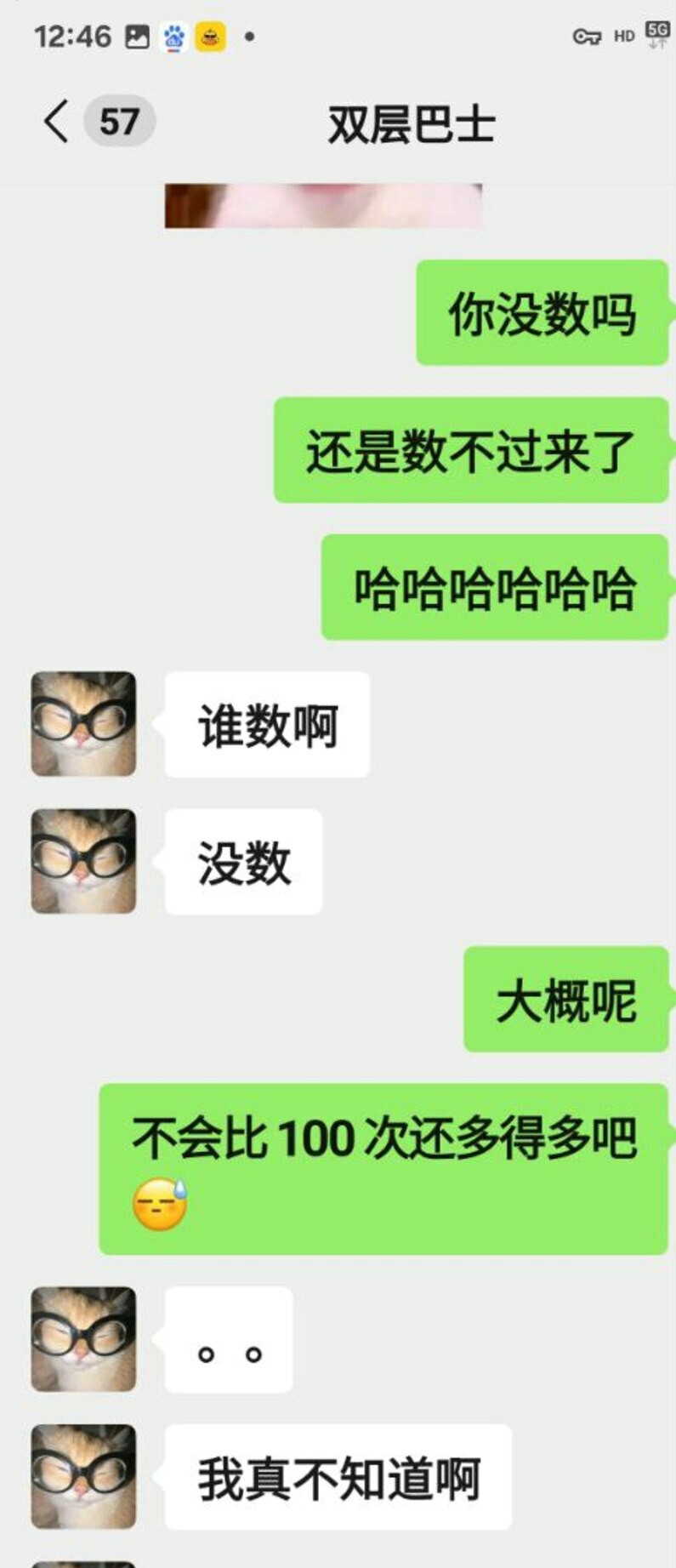Tap the cat avatar beside 。。 message
Viewport: 676px width, 1568px height.
tap(83, 1339)
